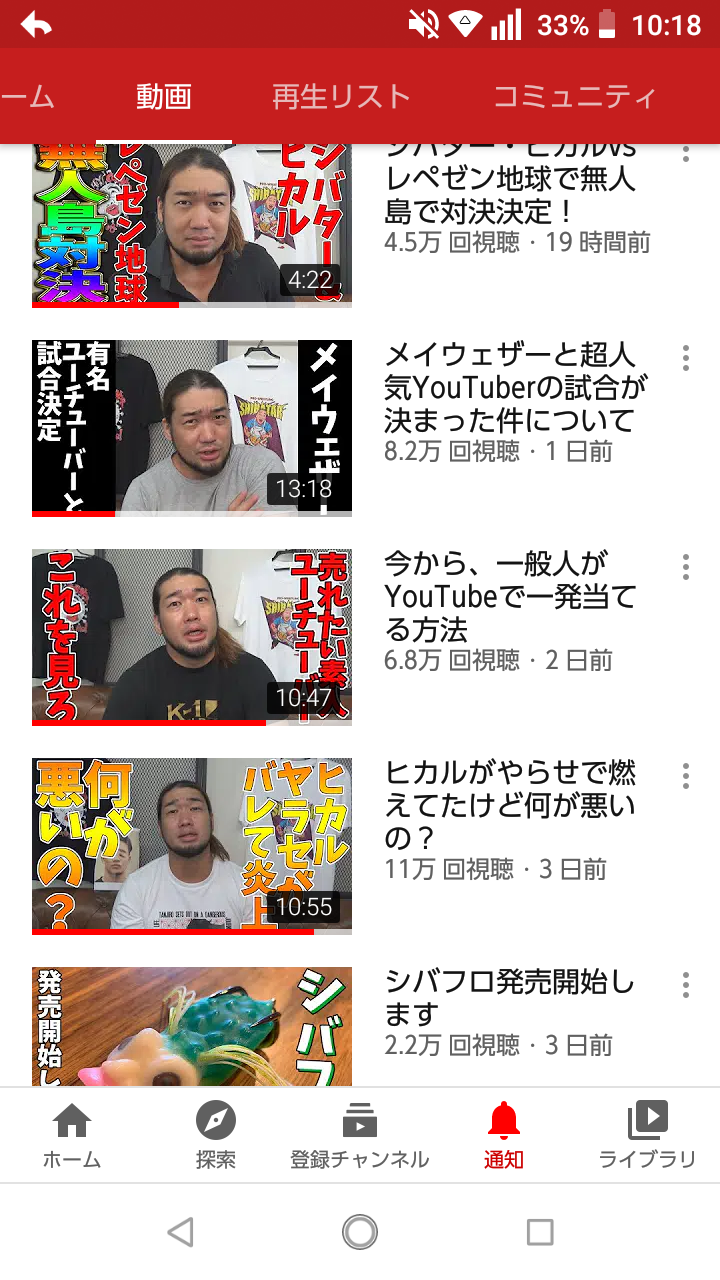
Task: Switch to 登録チャンネル
Action: pos(360,1136)
